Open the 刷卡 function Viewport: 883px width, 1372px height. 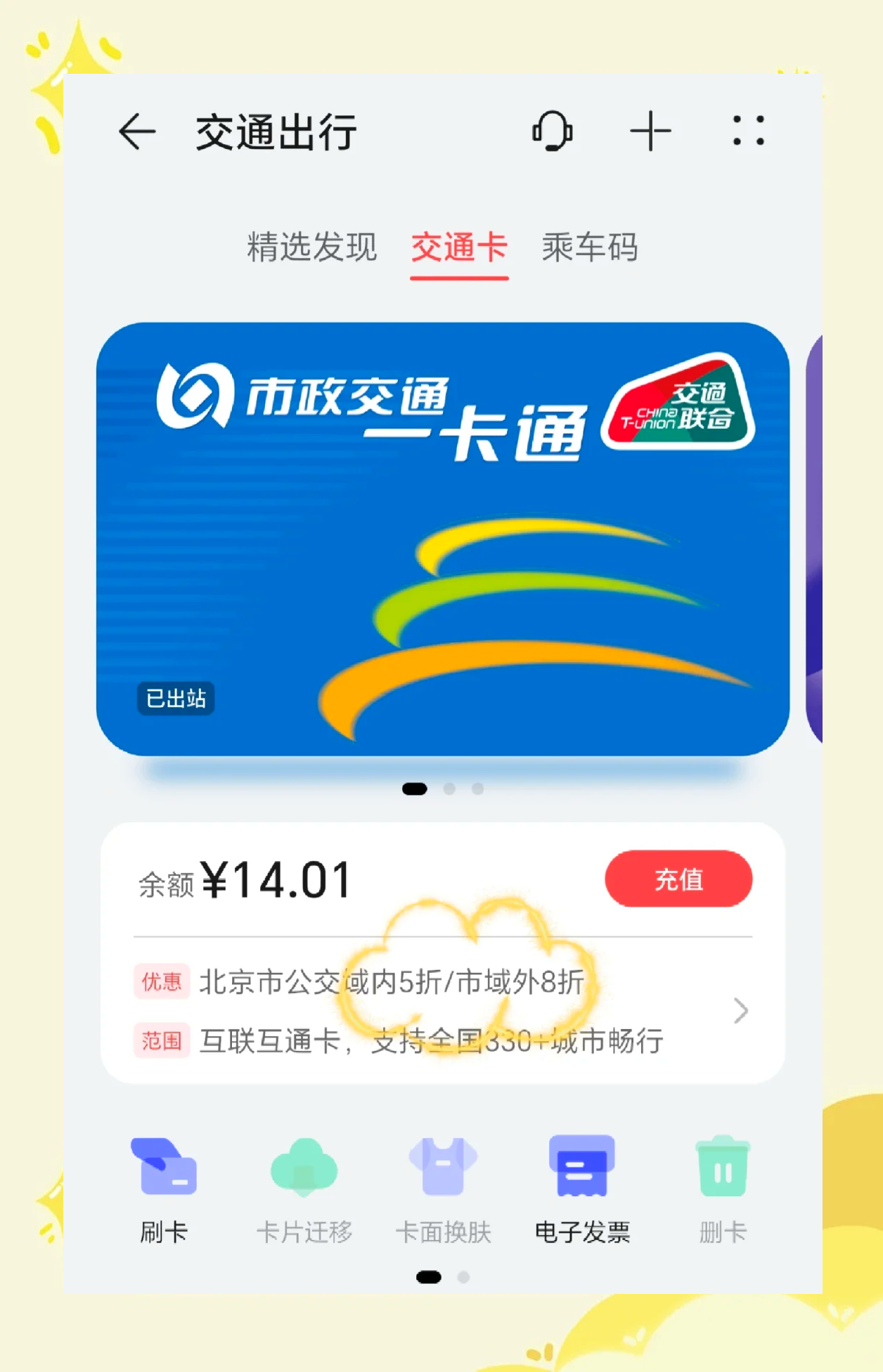tap(164, 1189)
